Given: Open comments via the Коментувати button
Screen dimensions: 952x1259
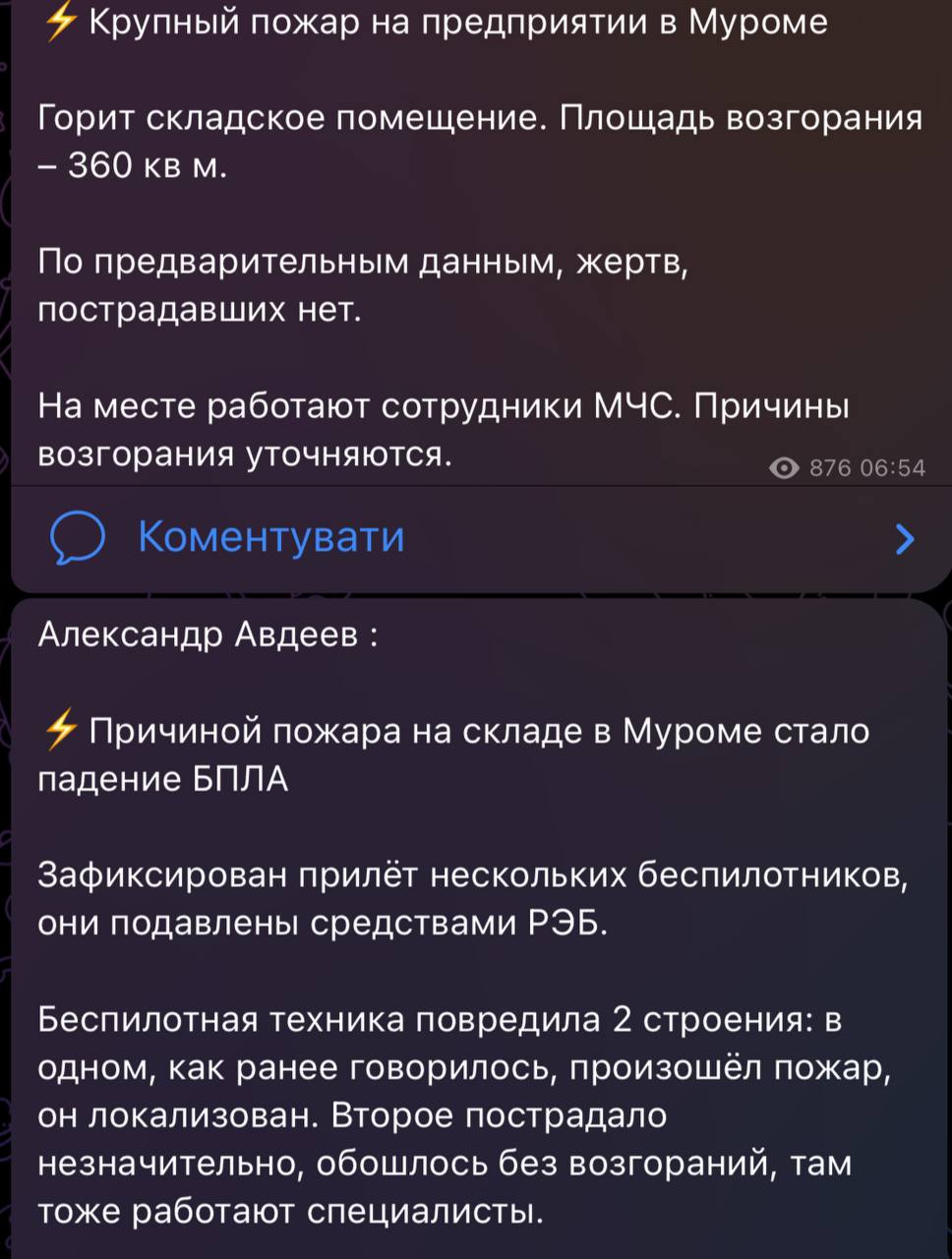Looking at the screenshot, I should click(270, 537).
